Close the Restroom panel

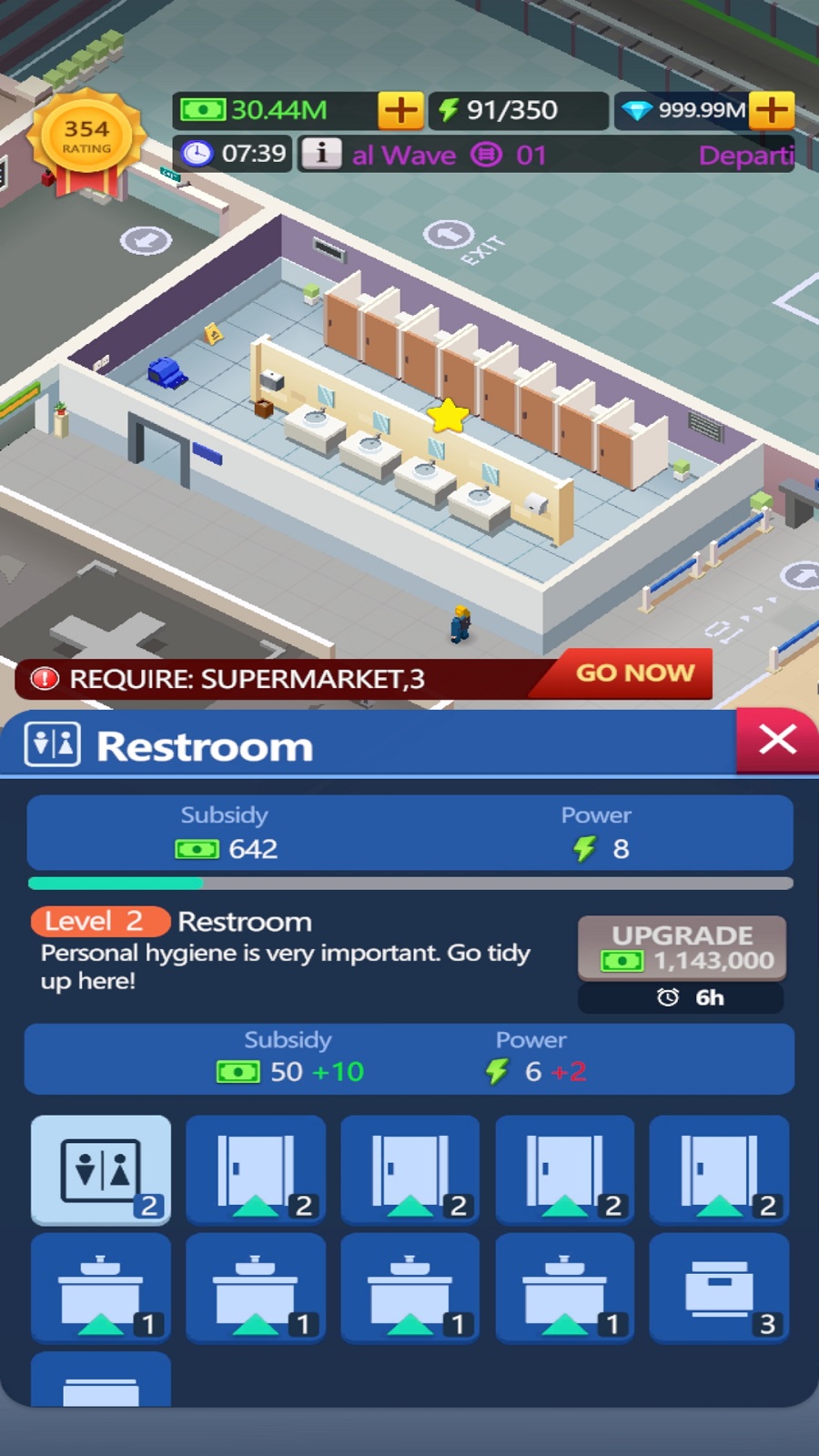[777, 741]
